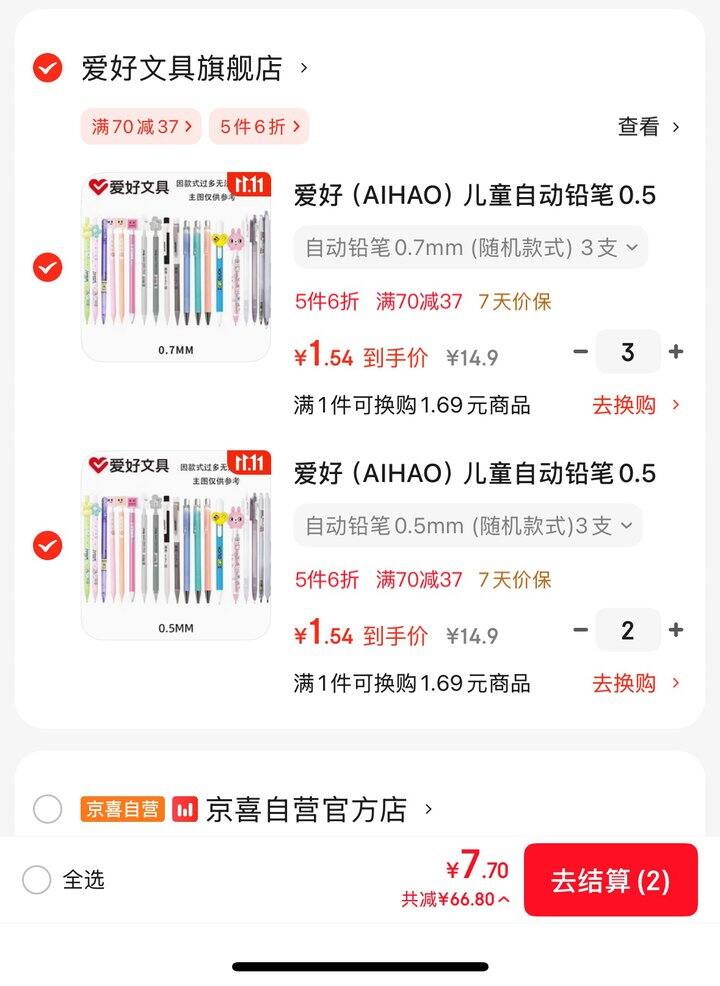Viewport: 720px width, 986px height.
Task: Open 爱好文具旗舰店 store page
Action: 178,69
